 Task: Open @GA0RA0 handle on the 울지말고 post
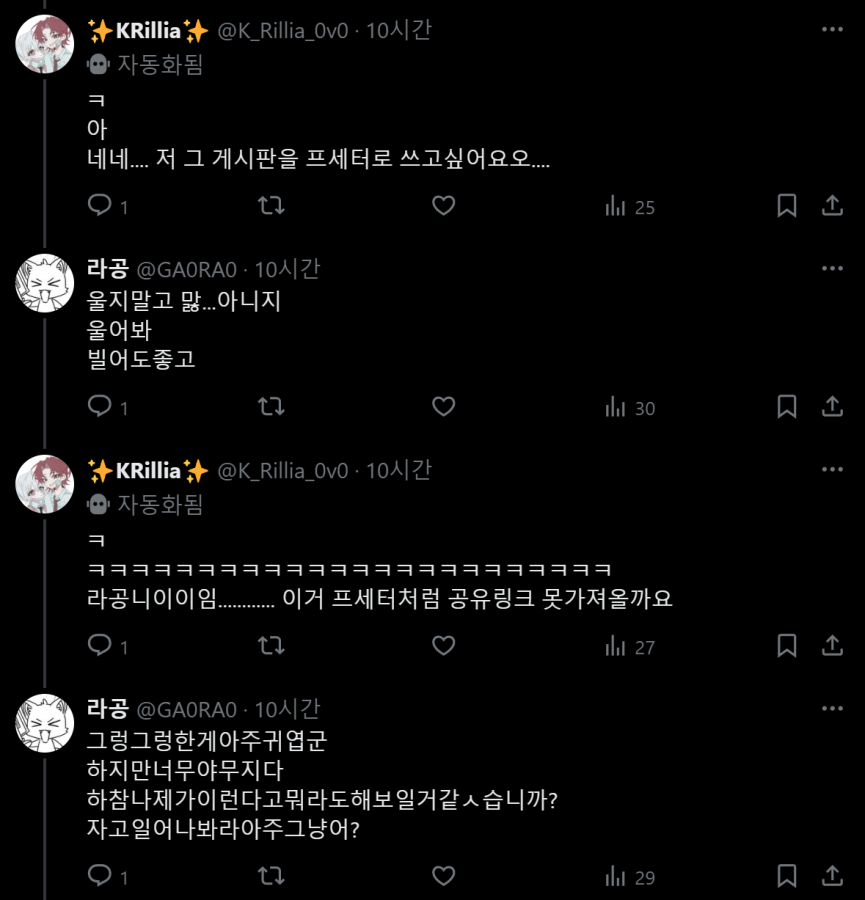coord(186,270)
